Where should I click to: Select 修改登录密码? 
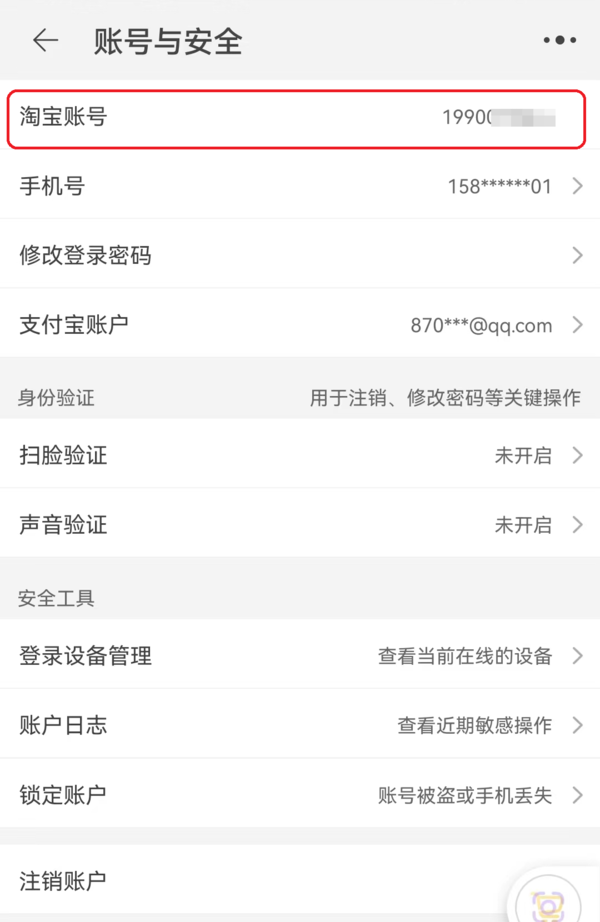tap(300, 256)
